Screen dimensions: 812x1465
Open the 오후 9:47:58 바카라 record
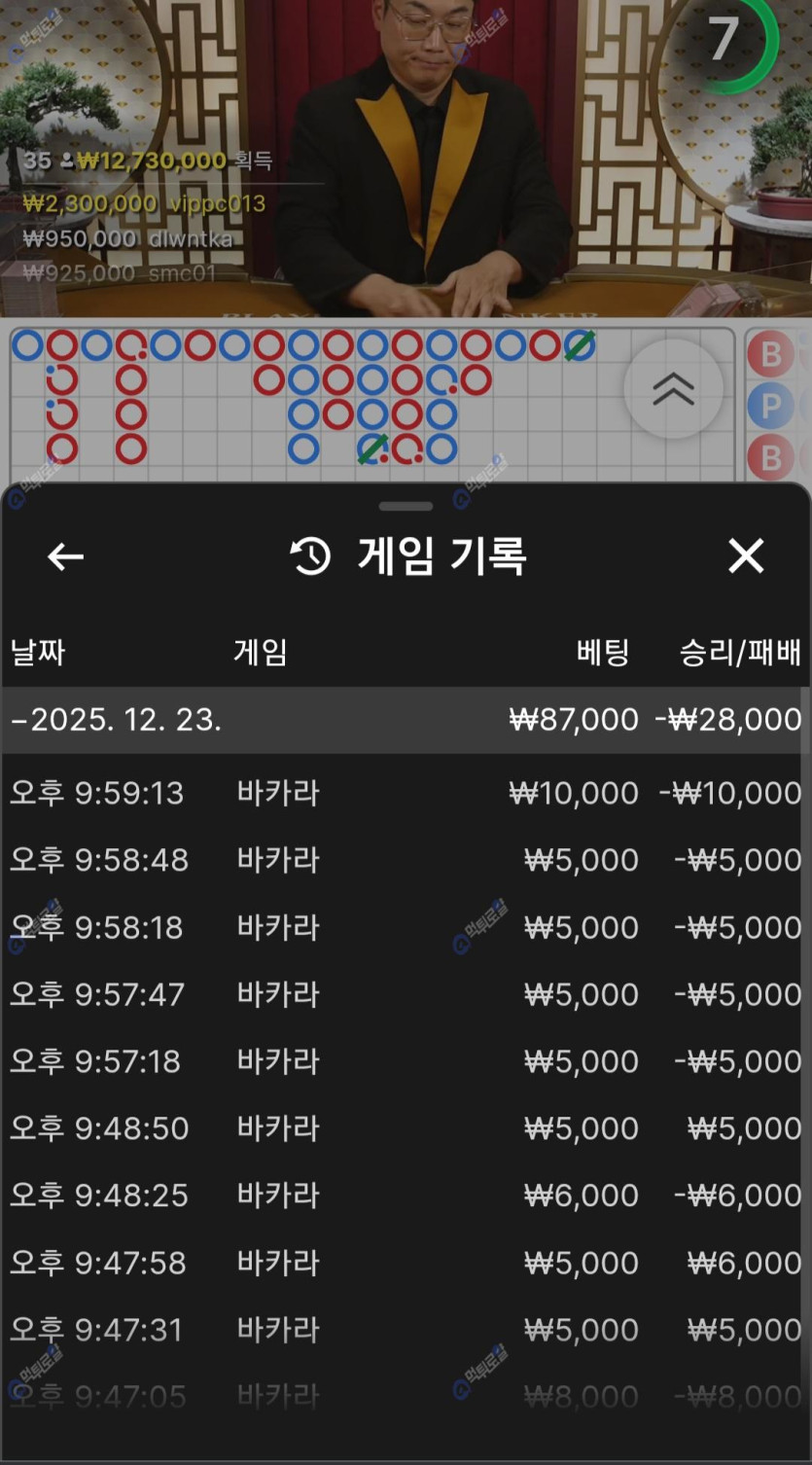point(405,1263)
